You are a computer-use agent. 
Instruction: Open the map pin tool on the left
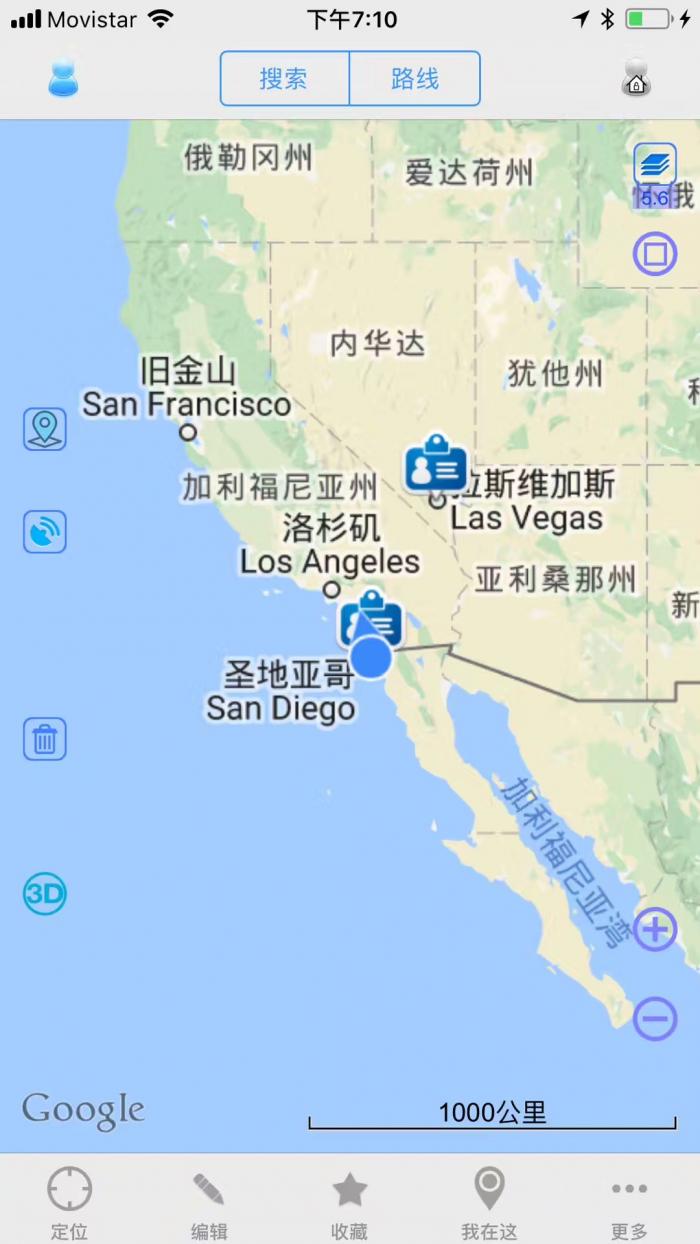45,429
